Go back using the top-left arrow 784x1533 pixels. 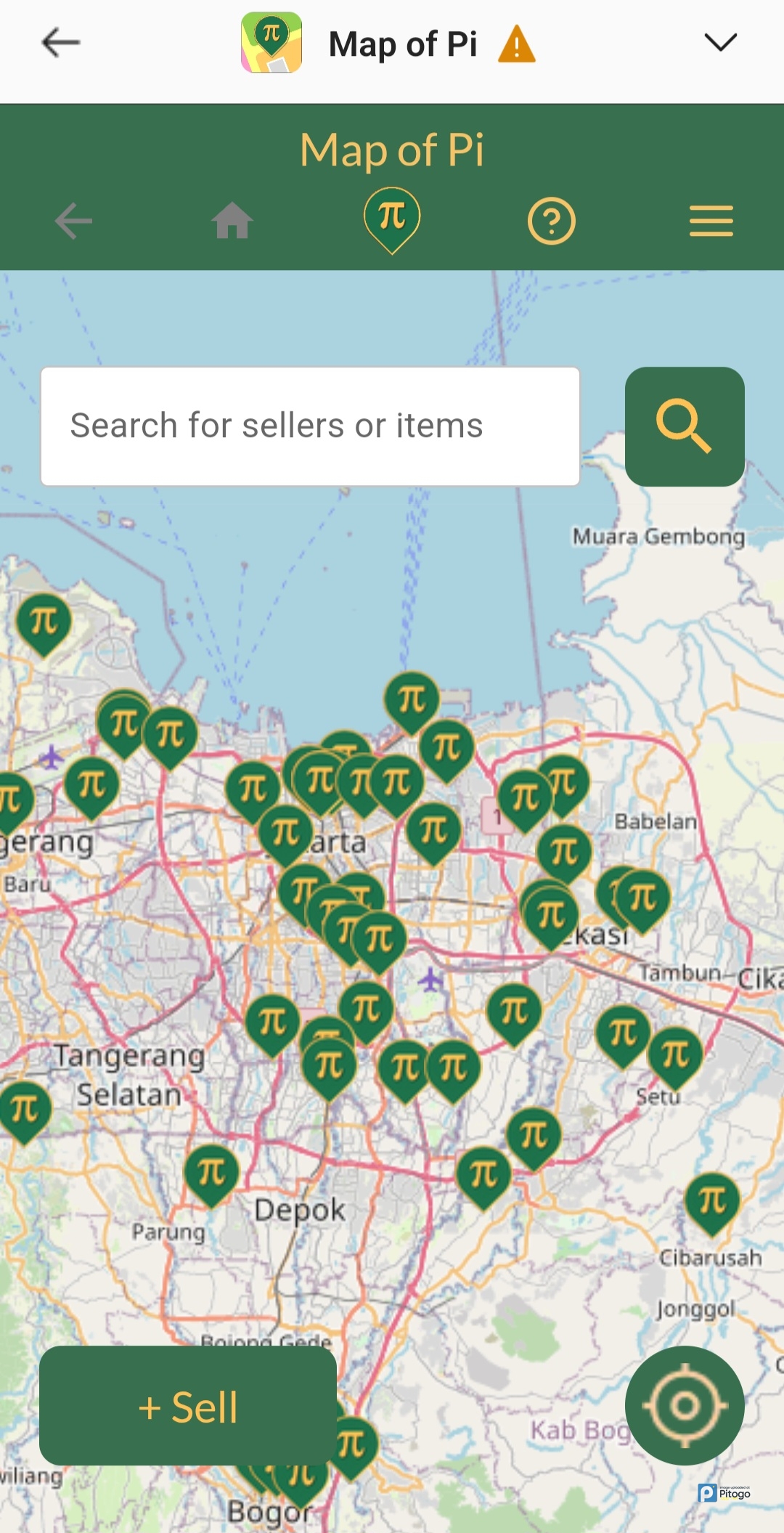[60, 43]
